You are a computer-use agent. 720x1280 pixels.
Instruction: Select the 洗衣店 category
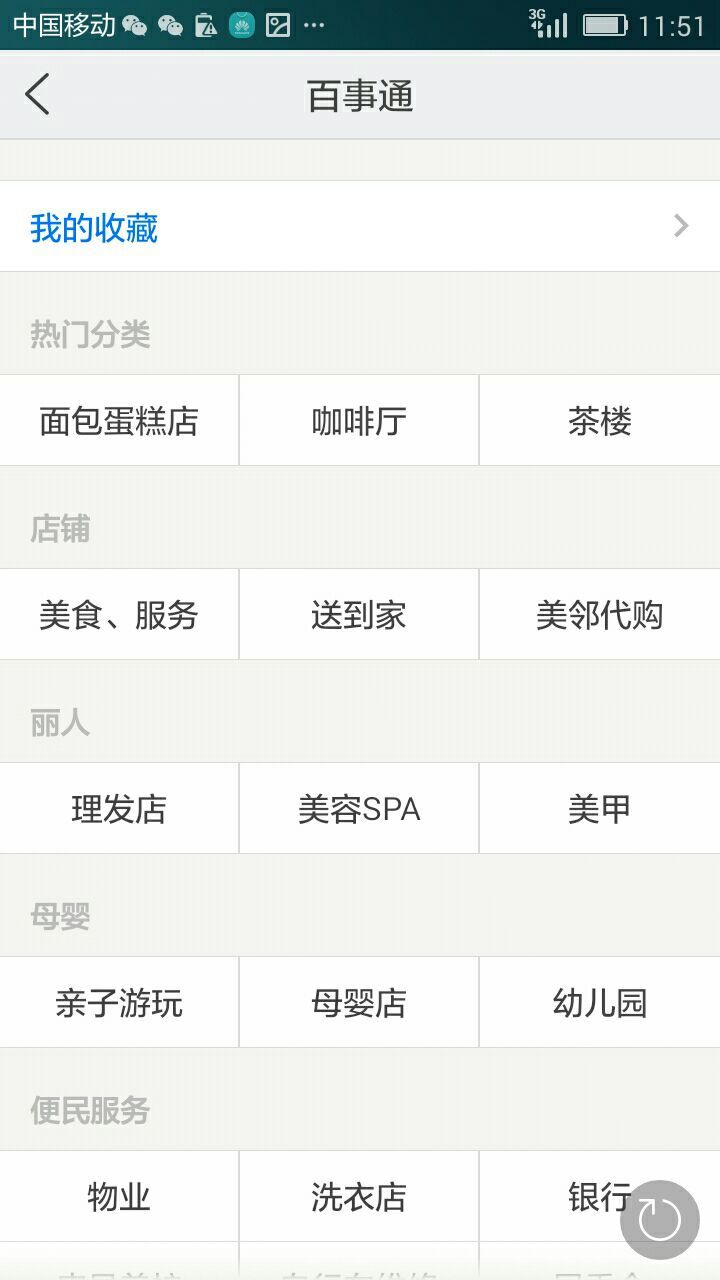pyautogui.click(x=359, y=1197)
